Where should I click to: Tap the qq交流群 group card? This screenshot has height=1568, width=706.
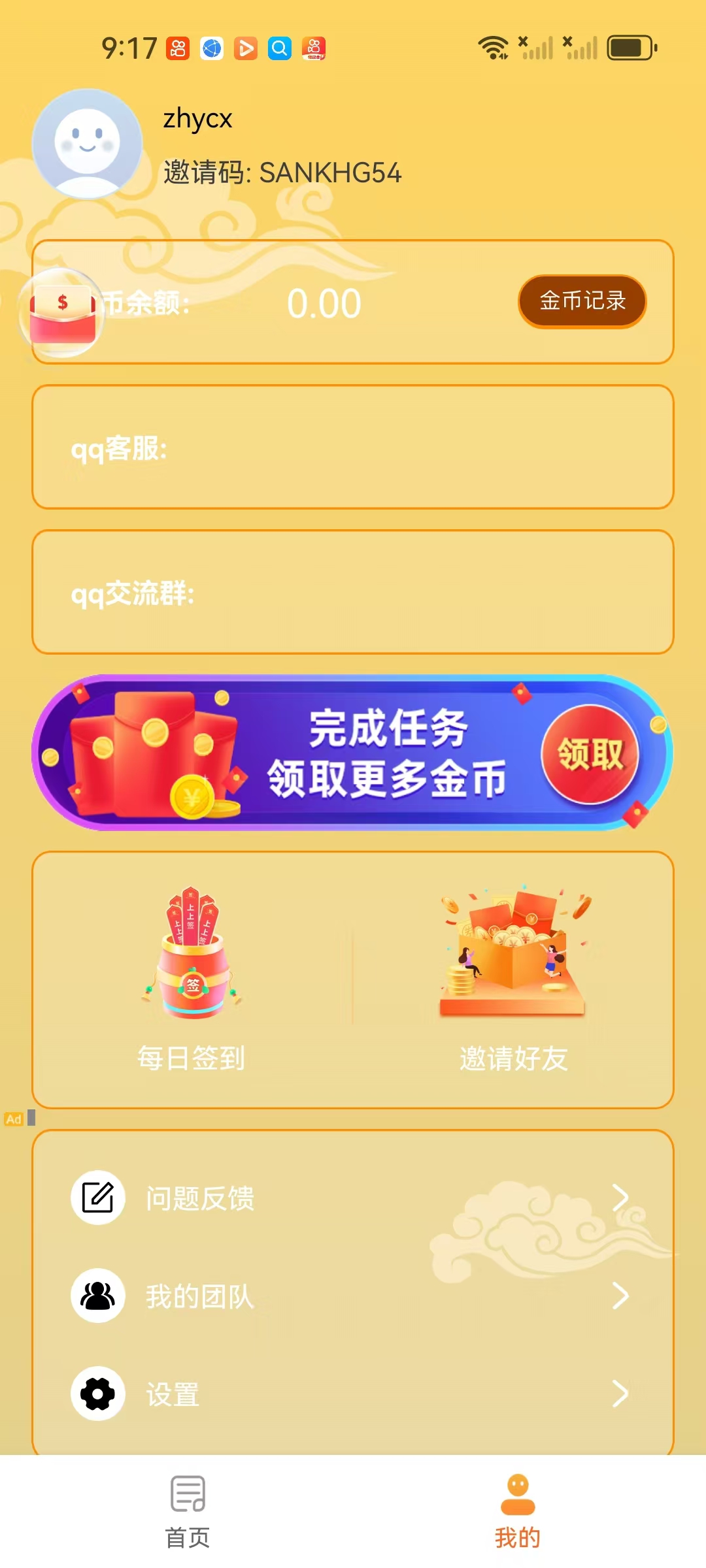[x=353, y=592]
